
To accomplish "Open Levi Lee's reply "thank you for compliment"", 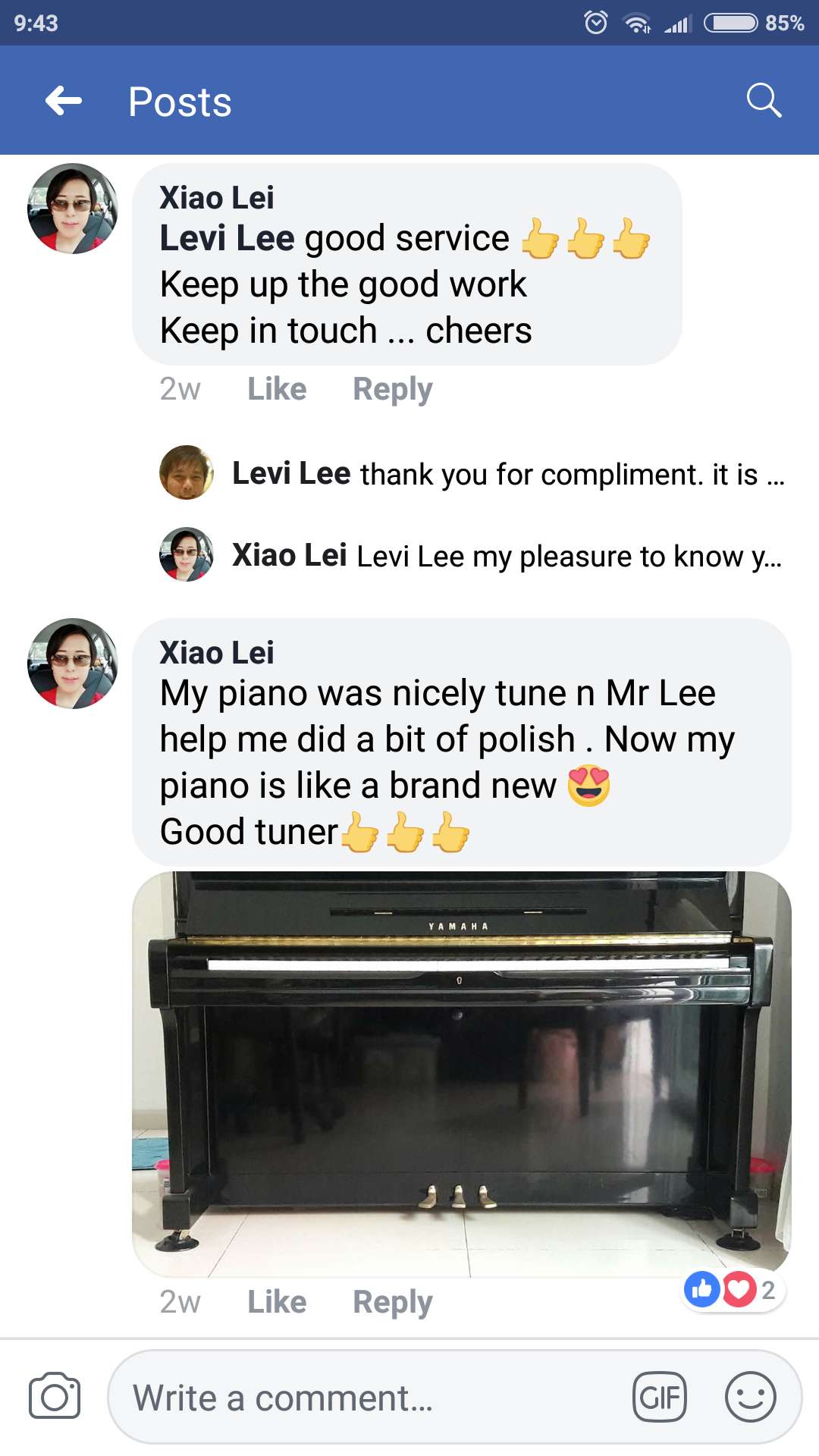I will pyautogui.click(x=507, y=474).
